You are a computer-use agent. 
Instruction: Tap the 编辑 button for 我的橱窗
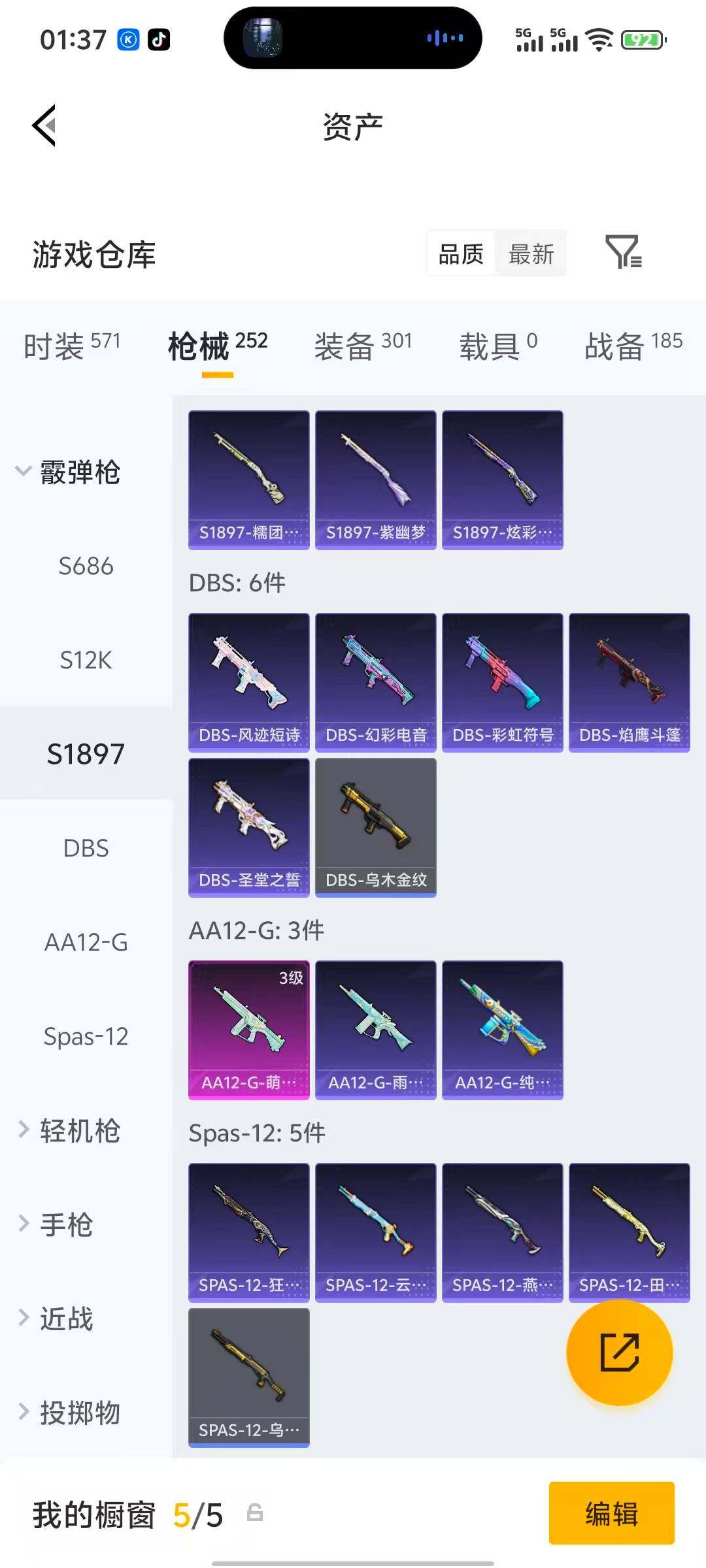click(x=611, y=1513)
